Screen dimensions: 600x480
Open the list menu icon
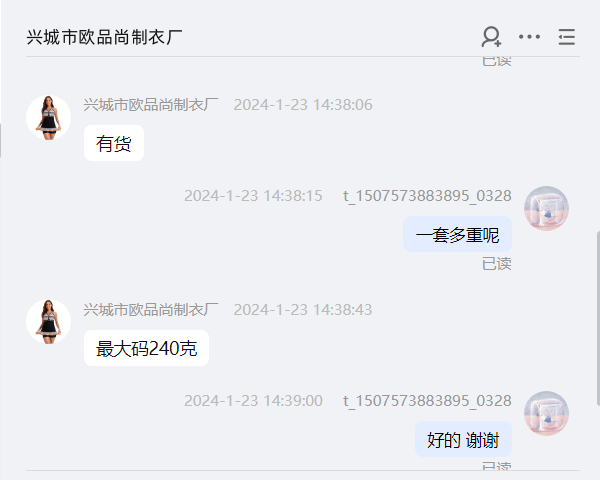tap(567, 38)
